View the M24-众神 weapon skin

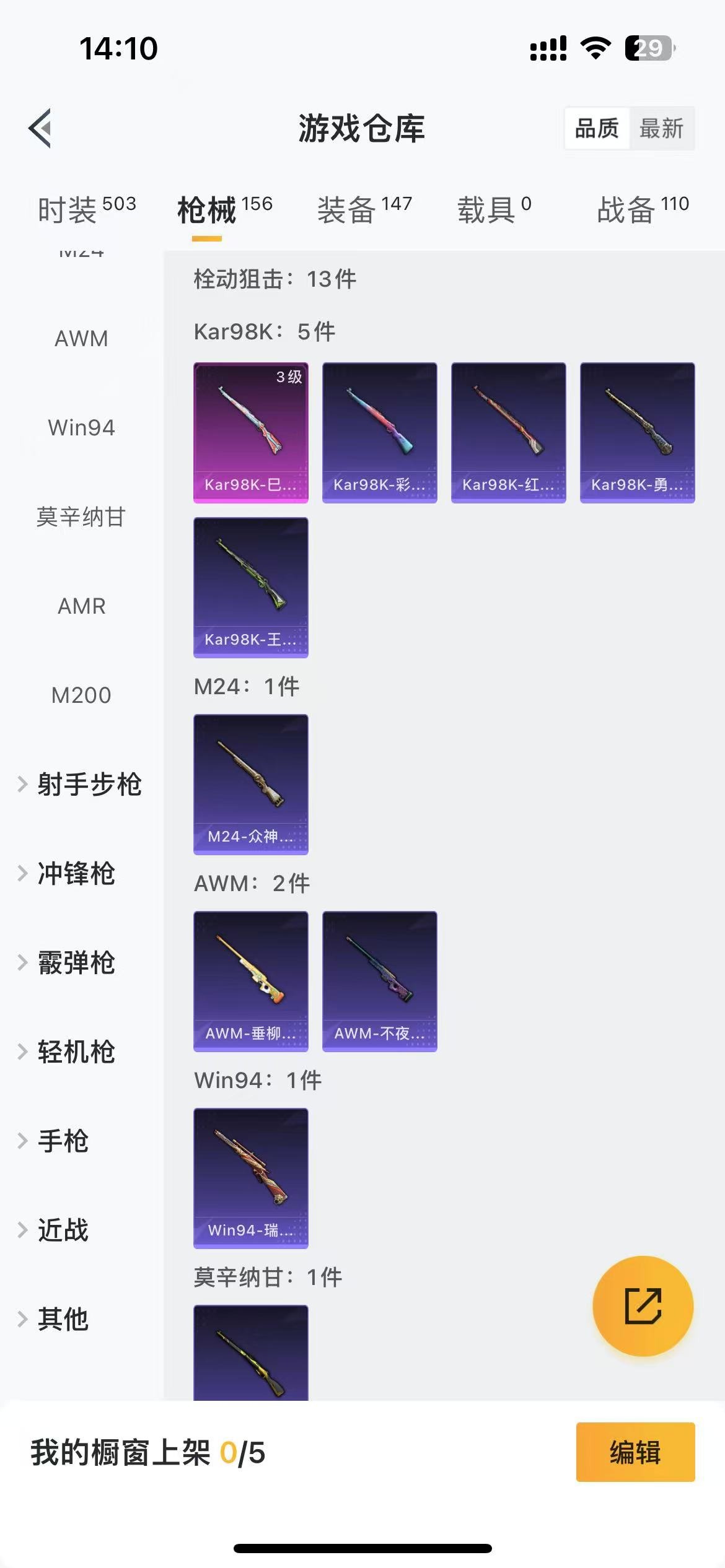(x=250, y=785)
